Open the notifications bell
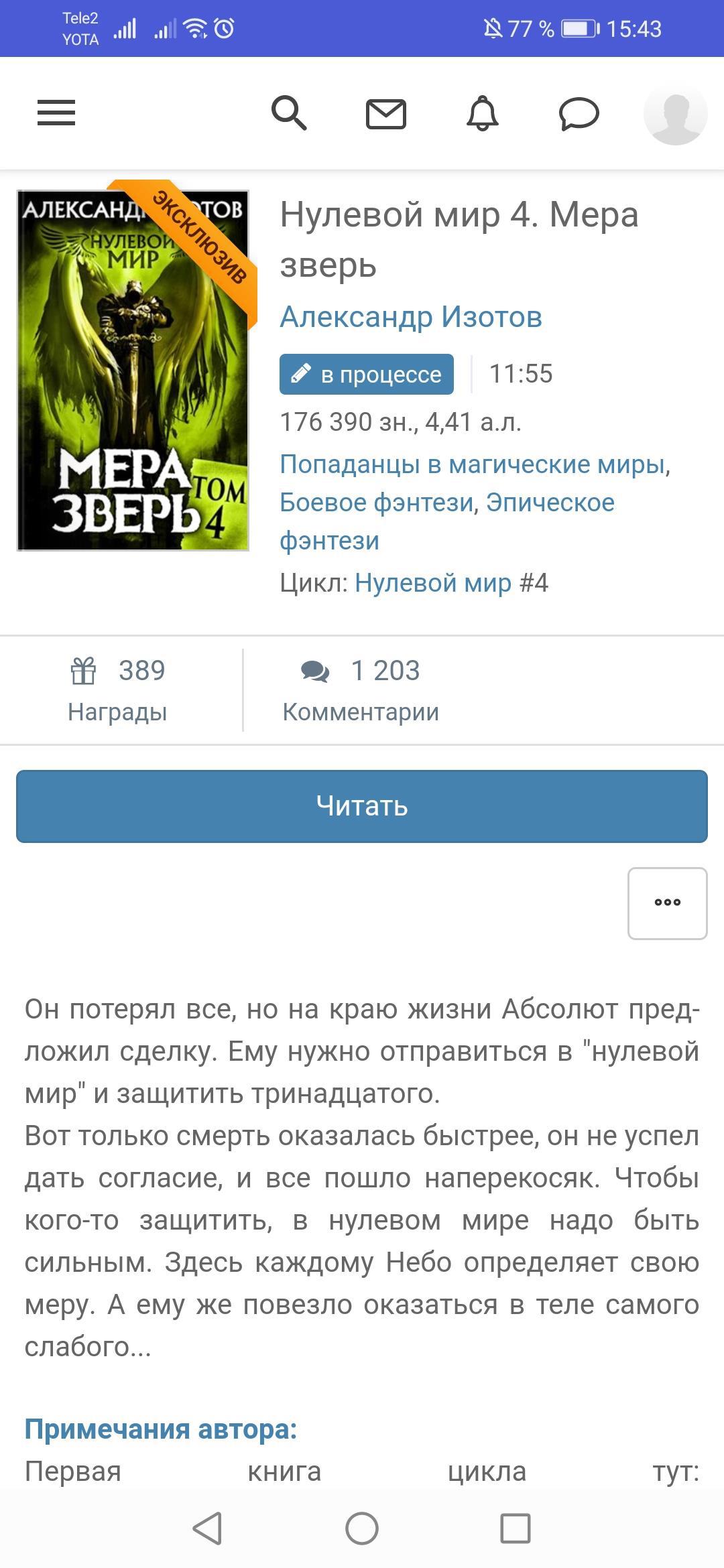724x1568 pixels. pos(483,113)
